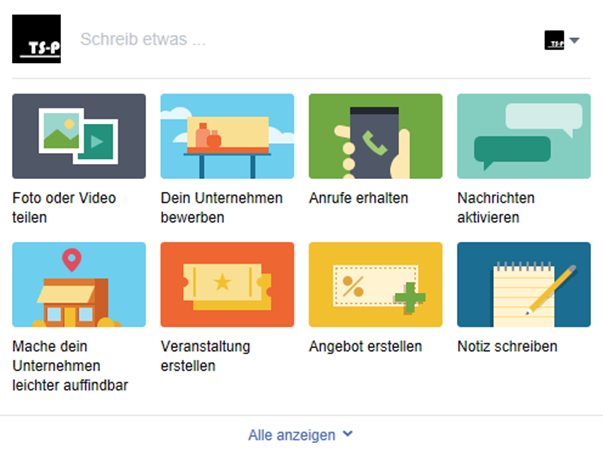Tap the "Angebot erstellen" tile

(x=375, y=284)
